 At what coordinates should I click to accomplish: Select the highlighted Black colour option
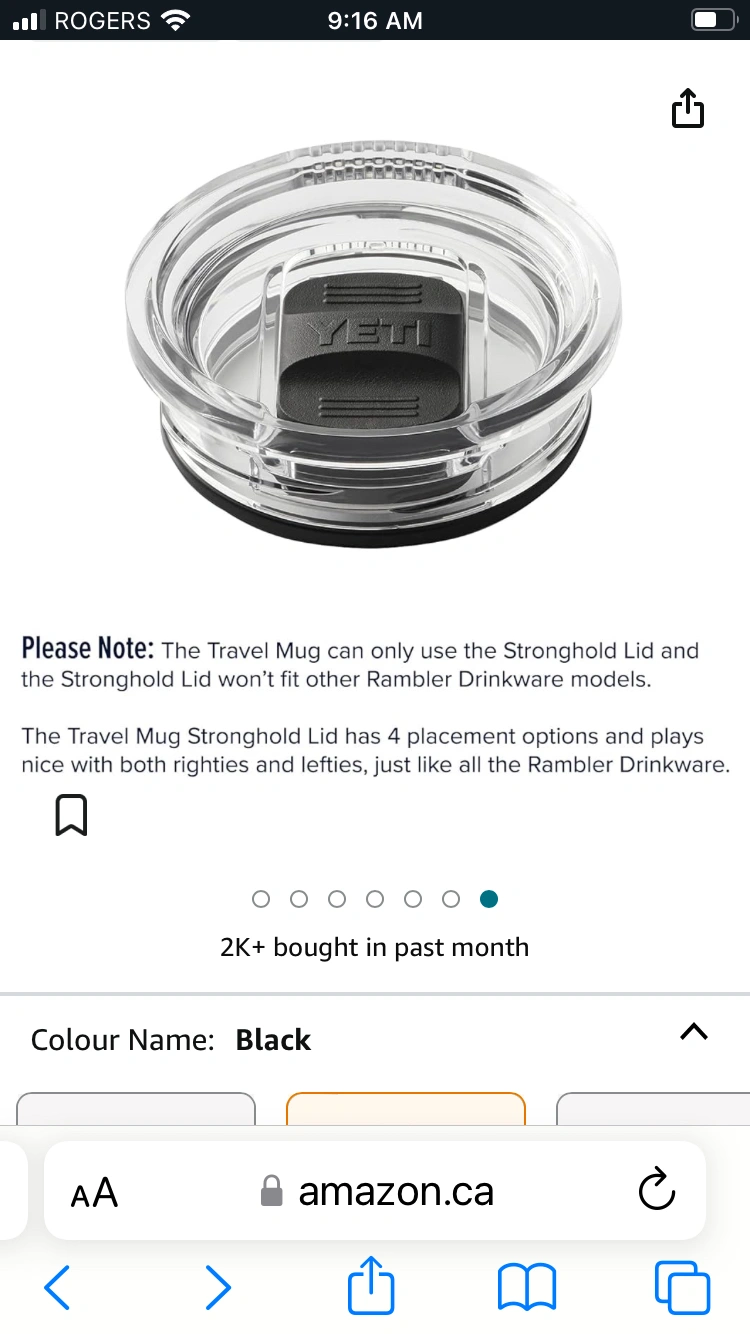click(x=405, y=1108)
